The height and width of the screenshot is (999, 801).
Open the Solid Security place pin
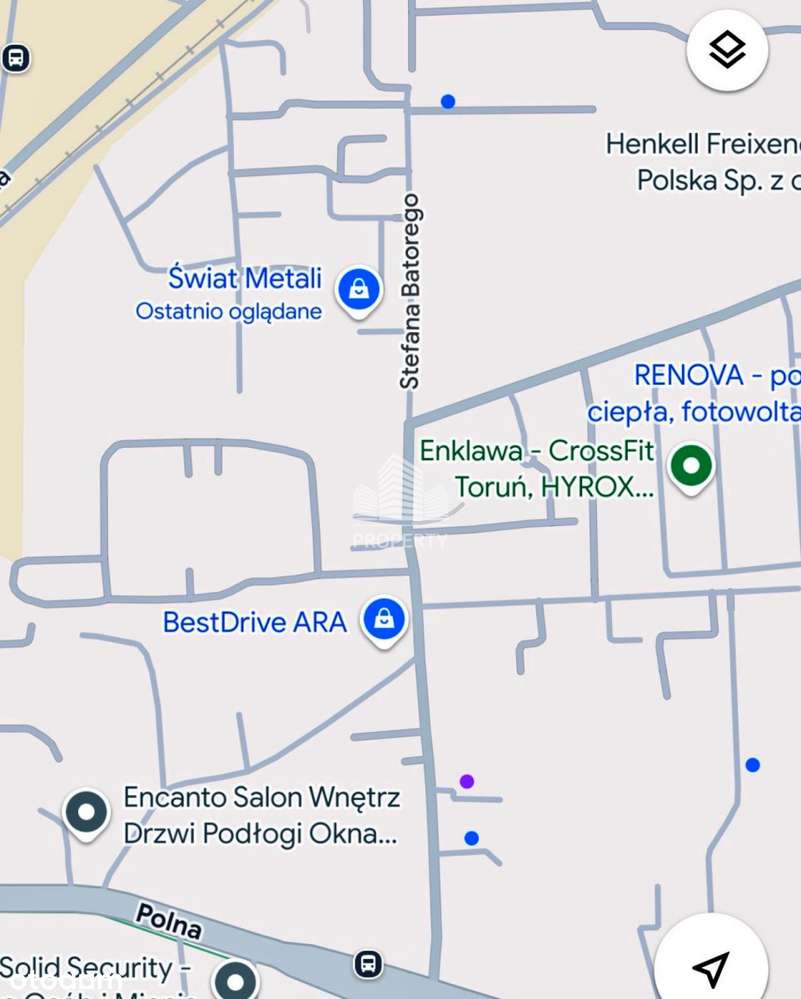point(236,978)
